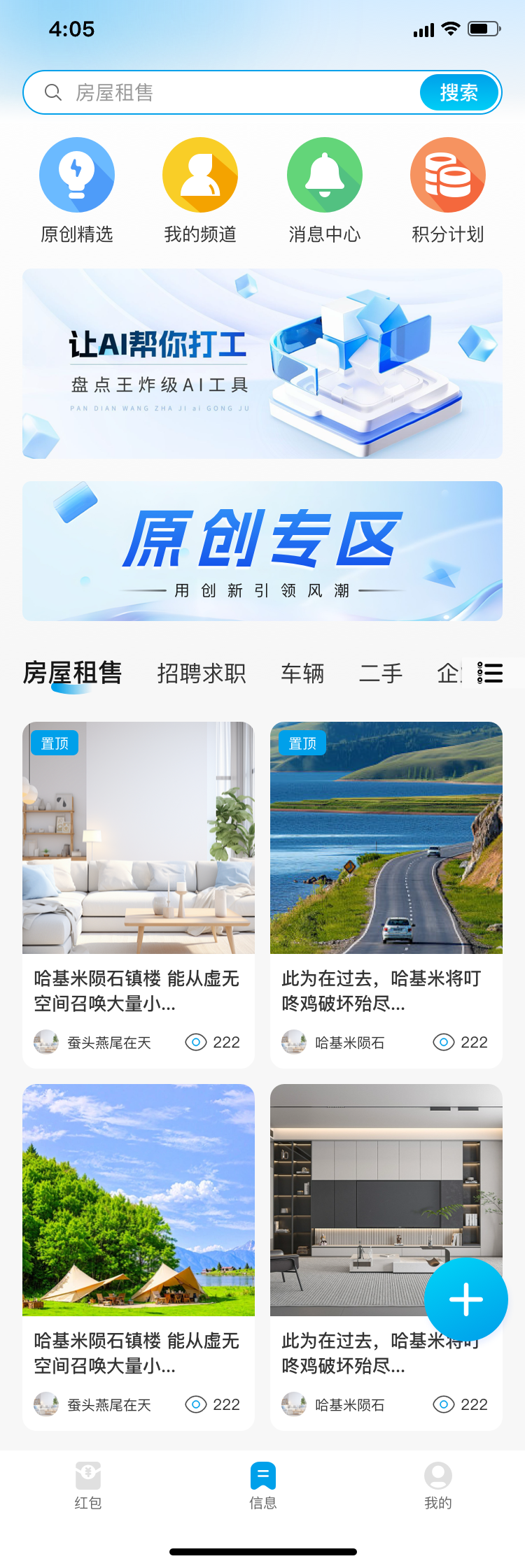Screen dimensions: 525x1568
Task: Open 积分计划 shortcut
Action: pyautogui.click(x=448, y=189)
